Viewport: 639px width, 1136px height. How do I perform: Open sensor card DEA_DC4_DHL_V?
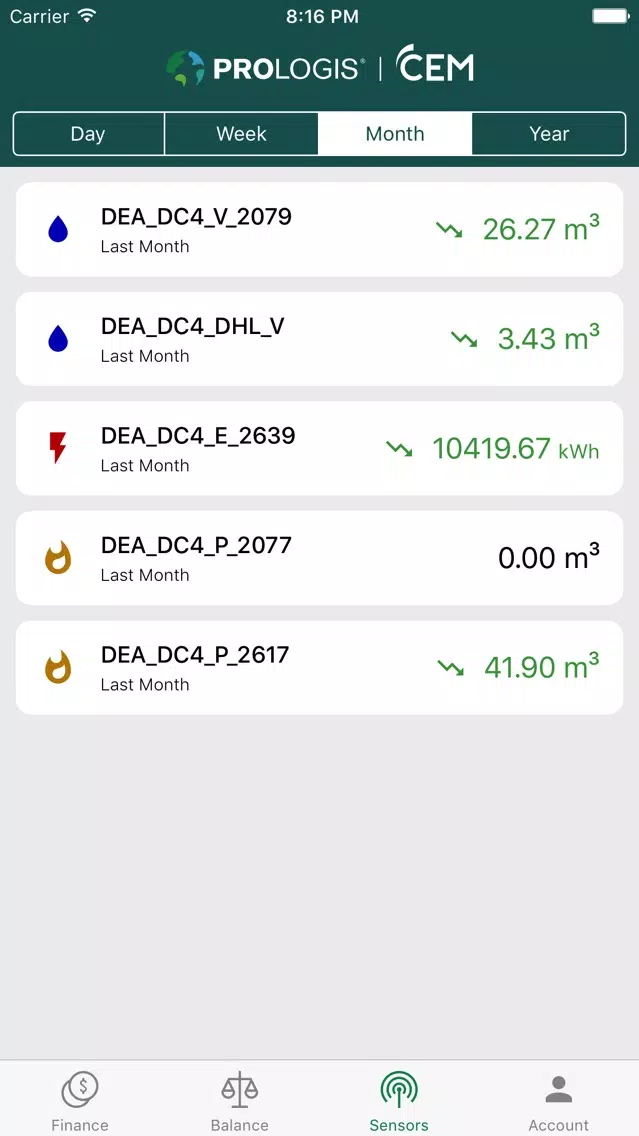[x=320, y=338]
